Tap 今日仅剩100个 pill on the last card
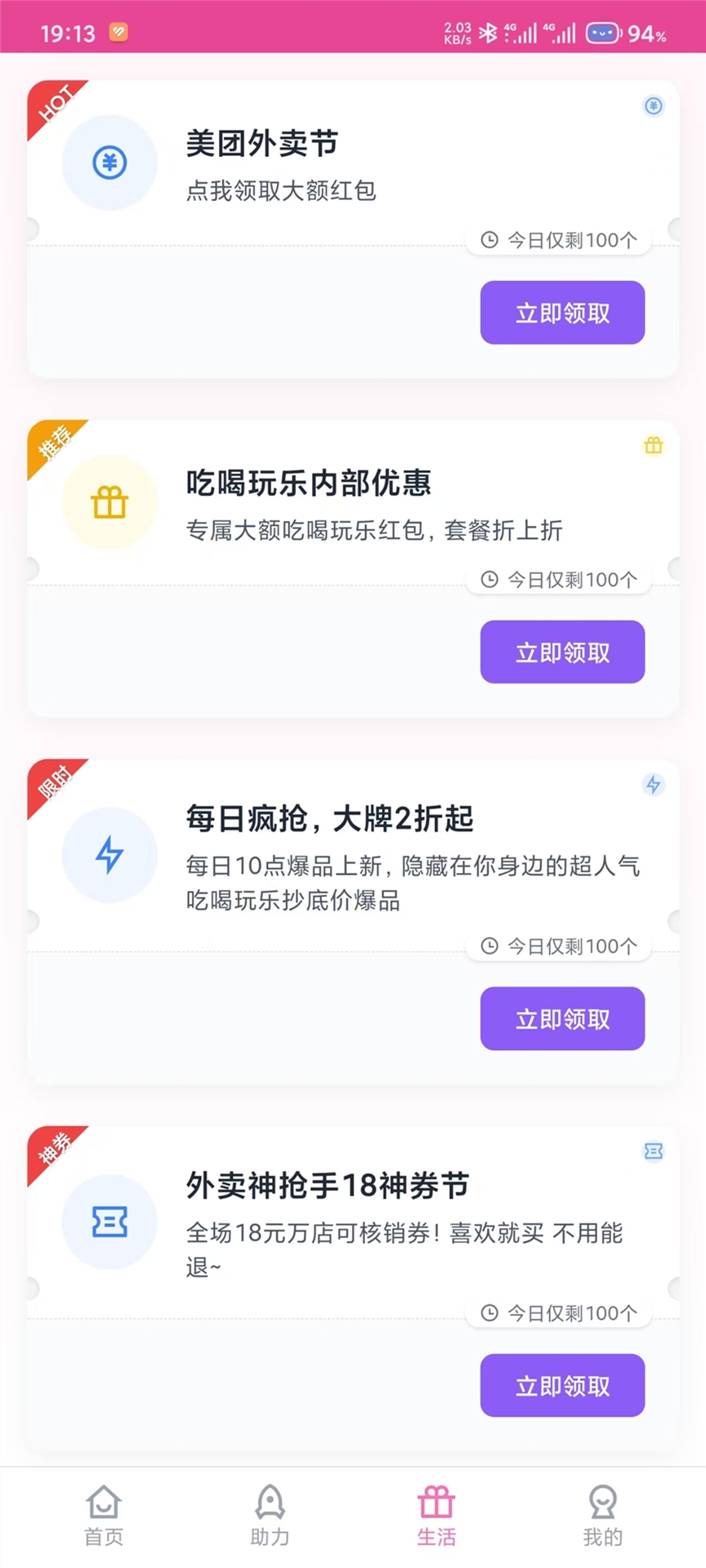This screenshot has width=706, height=1568. [x=558, y=1312]
